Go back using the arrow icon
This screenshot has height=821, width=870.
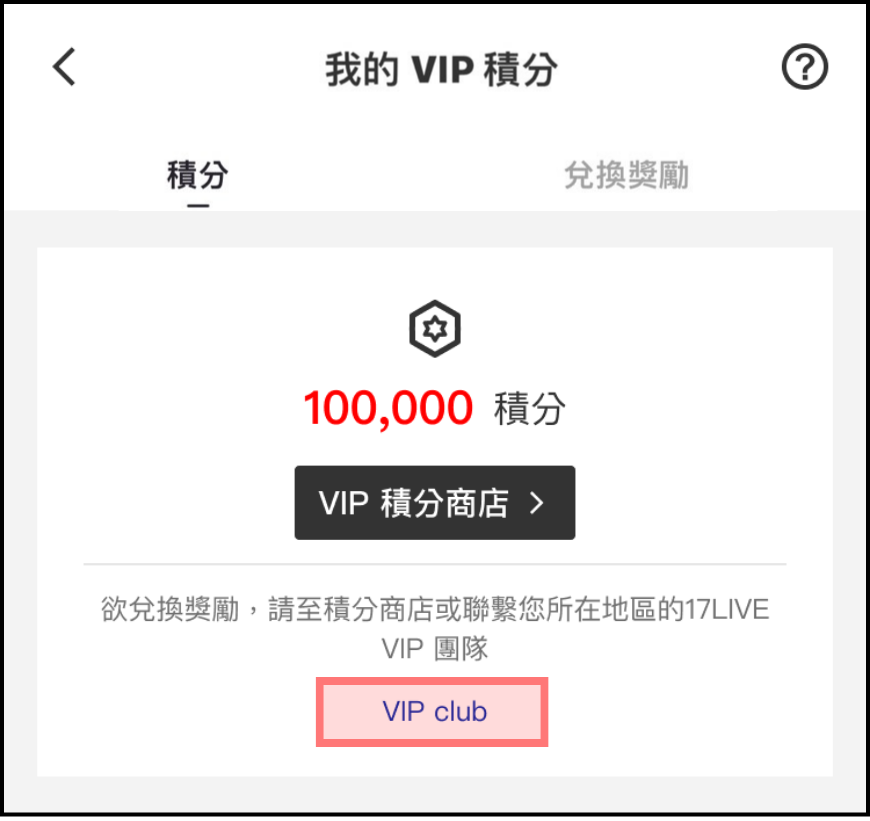tap(65, 68)
